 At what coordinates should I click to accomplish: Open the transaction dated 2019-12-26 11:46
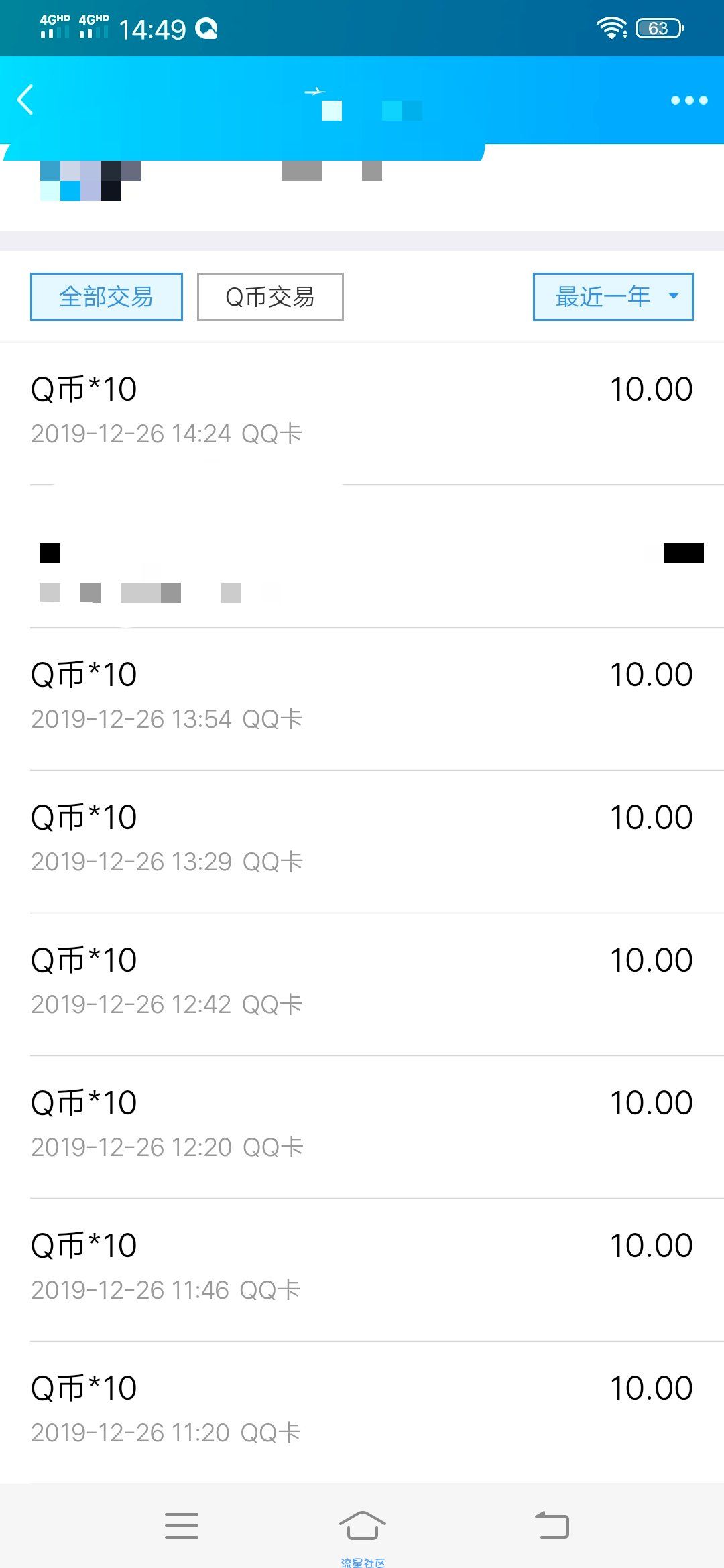(362, 1270)
